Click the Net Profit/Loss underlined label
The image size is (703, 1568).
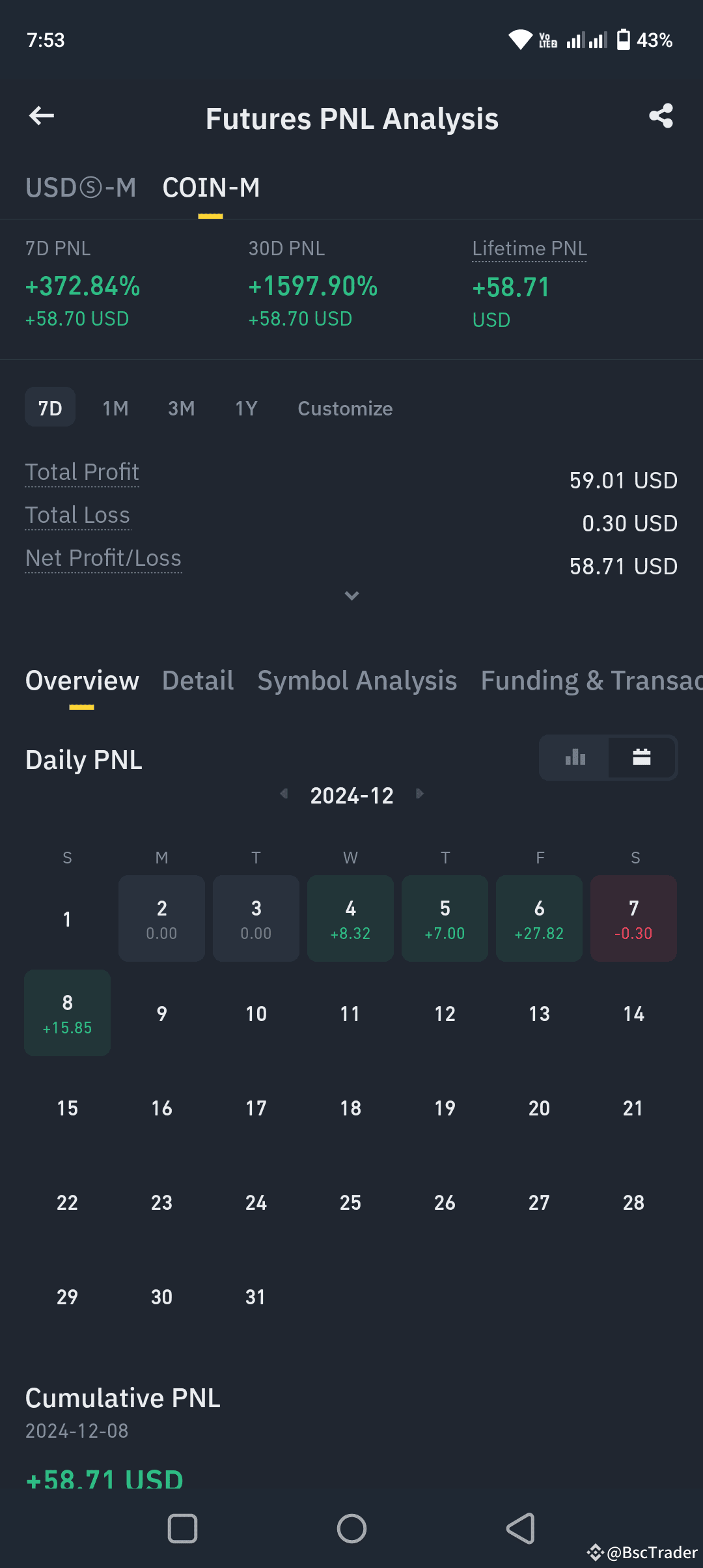tap(103, 557)
